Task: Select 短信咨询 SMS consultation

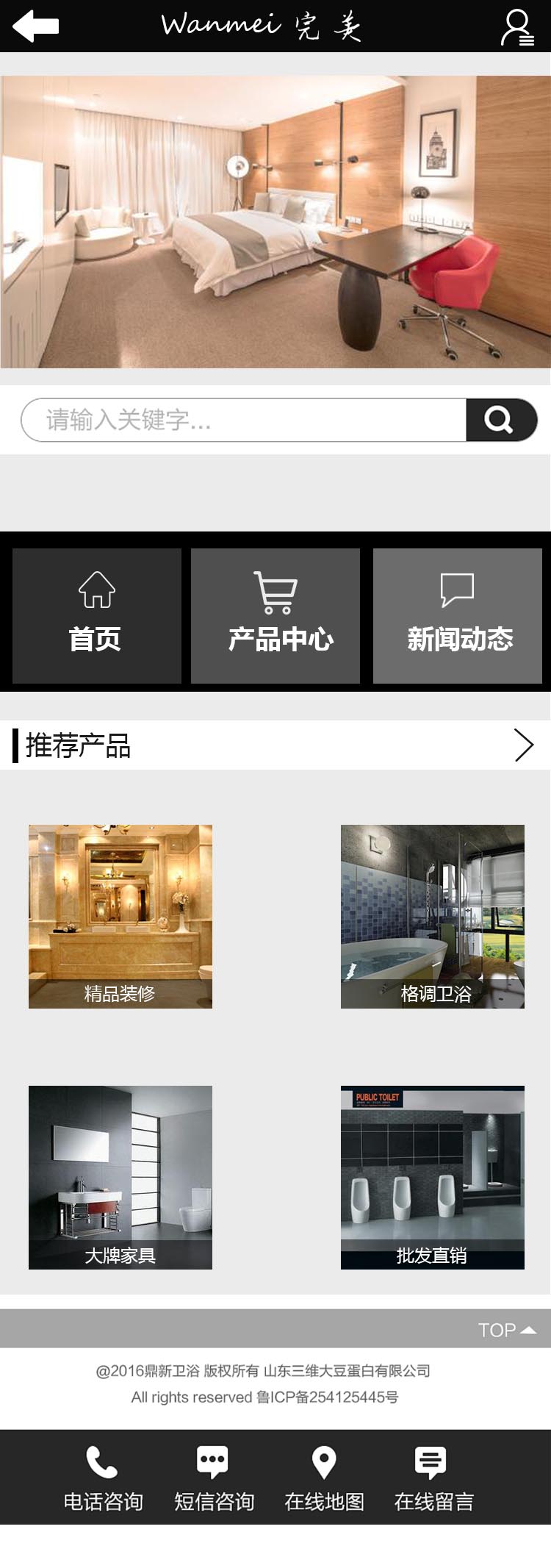Action: click(x=214, y=1478)
